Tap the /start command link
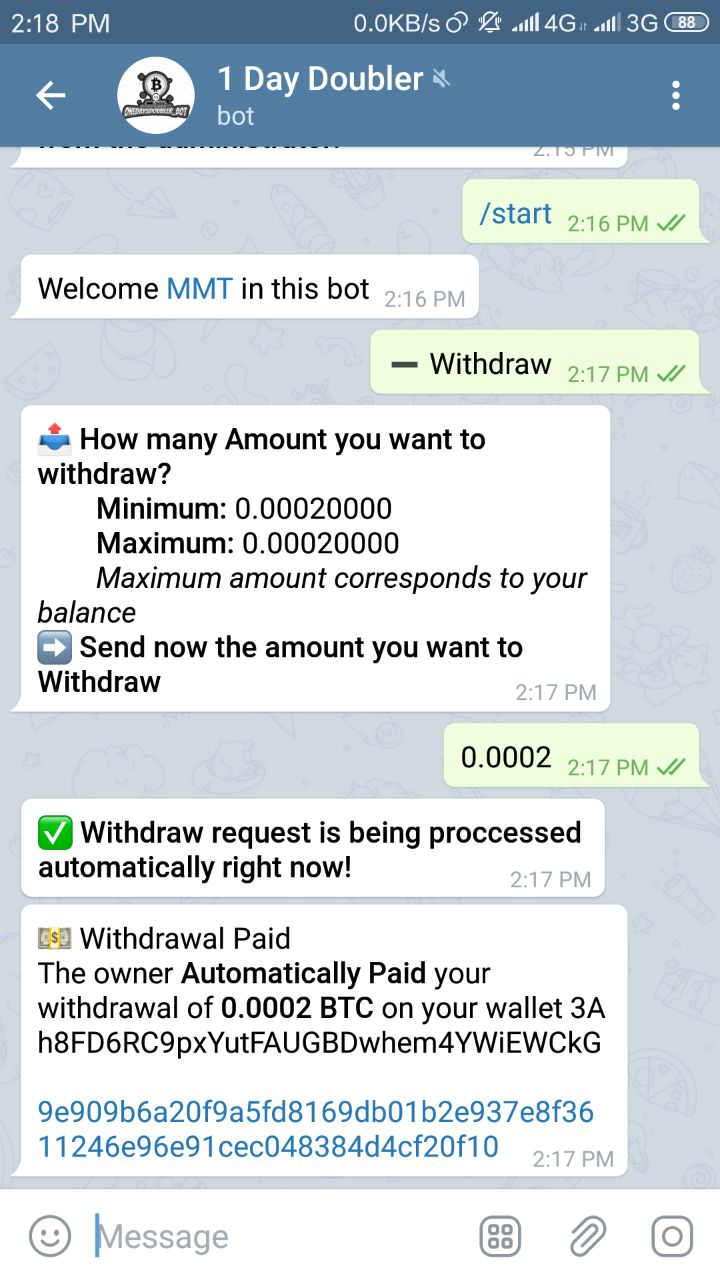Screen dimensions: 720x1280 point(515,214)
